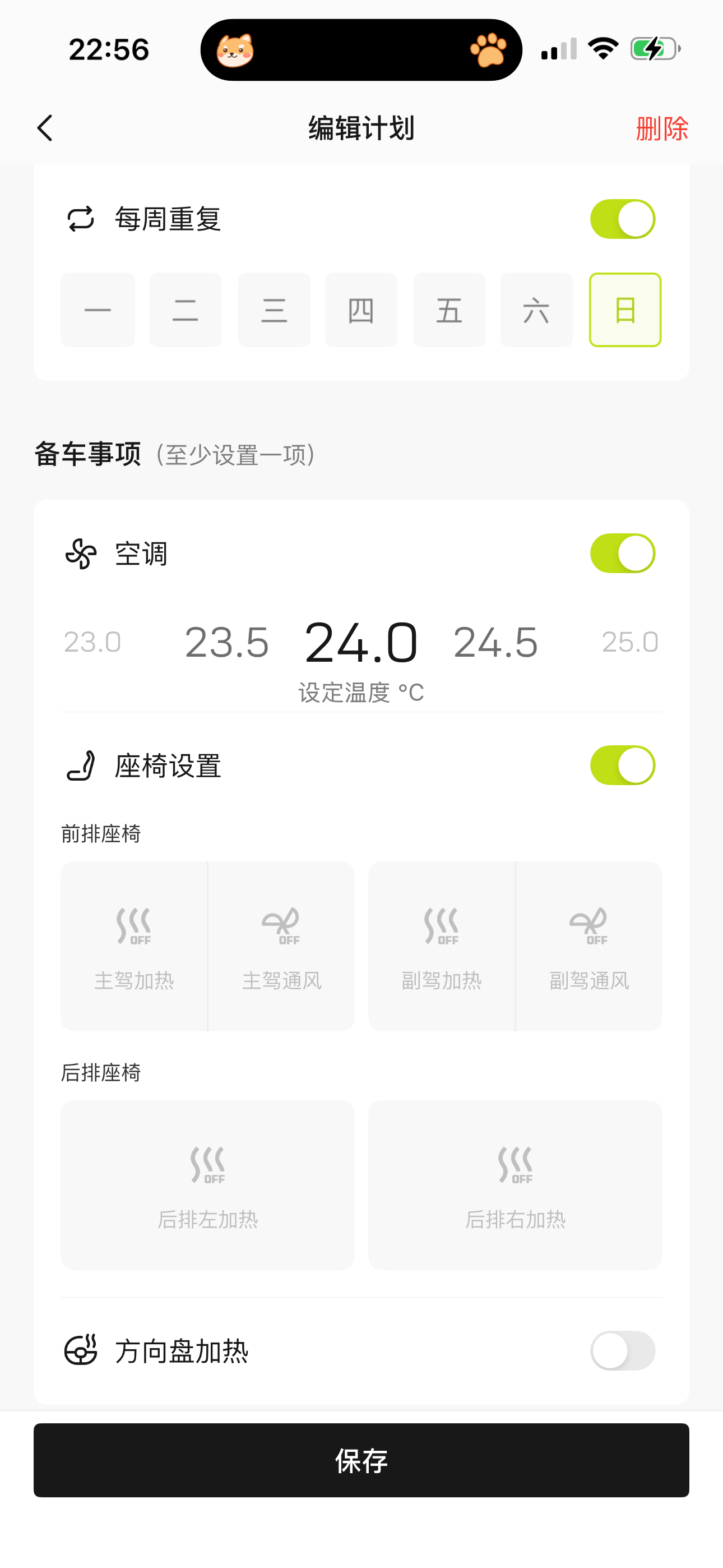The height and width of the screenshot is (1568, 723).
Task: Select weekday 五
Action: click(449, 310)
